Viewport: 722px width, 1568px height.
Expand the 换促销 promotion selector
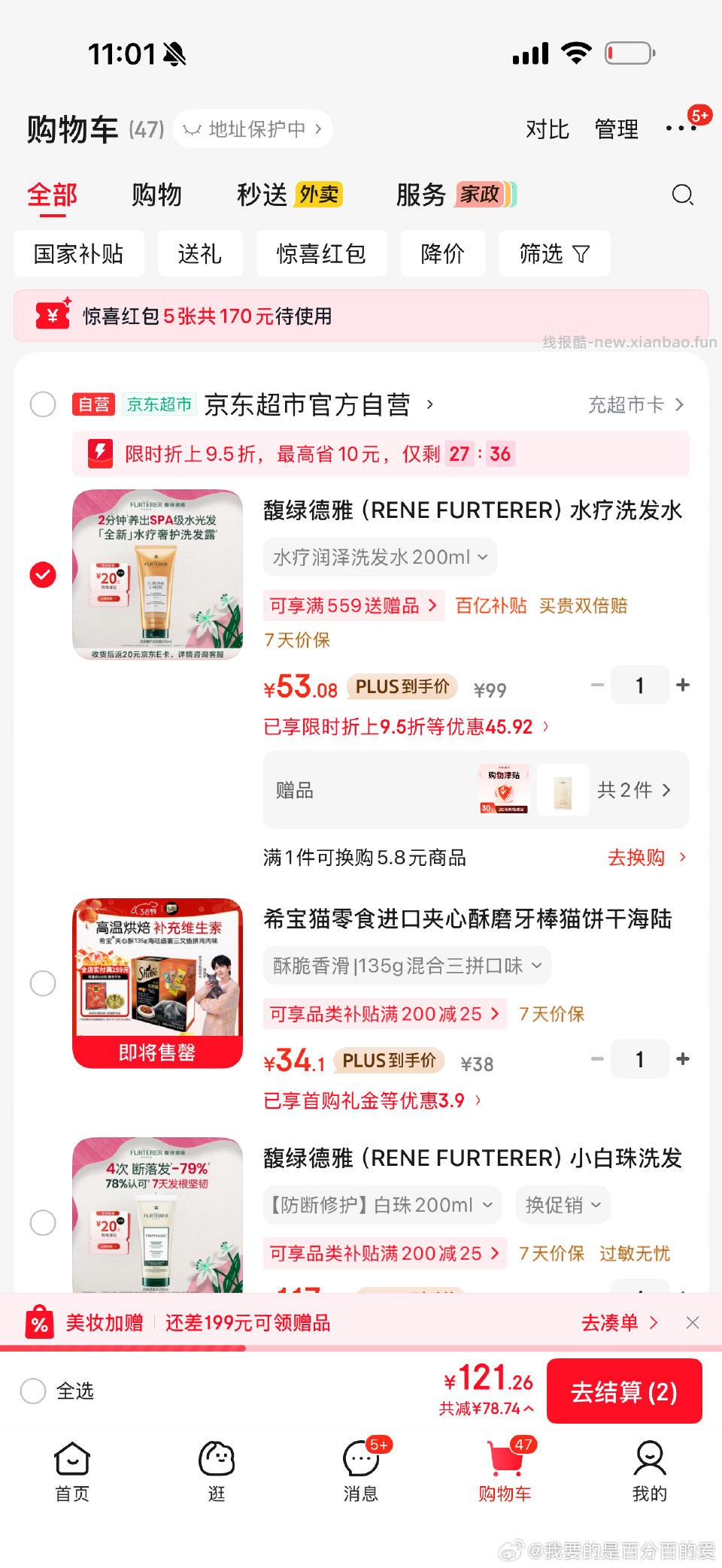click(x=562, y=1205)
